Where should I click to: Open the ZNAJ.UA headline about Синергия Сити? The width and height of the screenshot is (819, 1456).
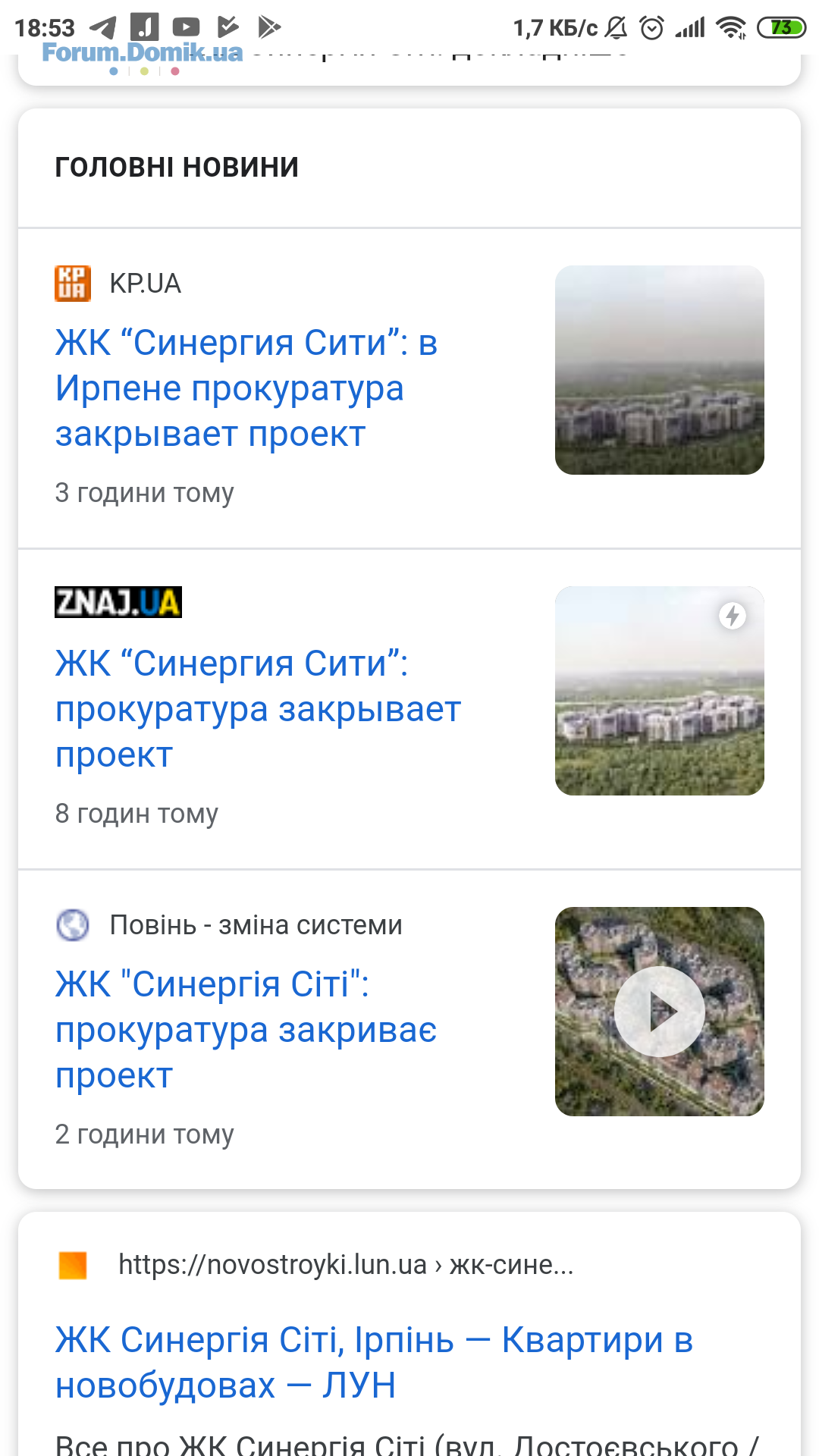click(258, 709)
